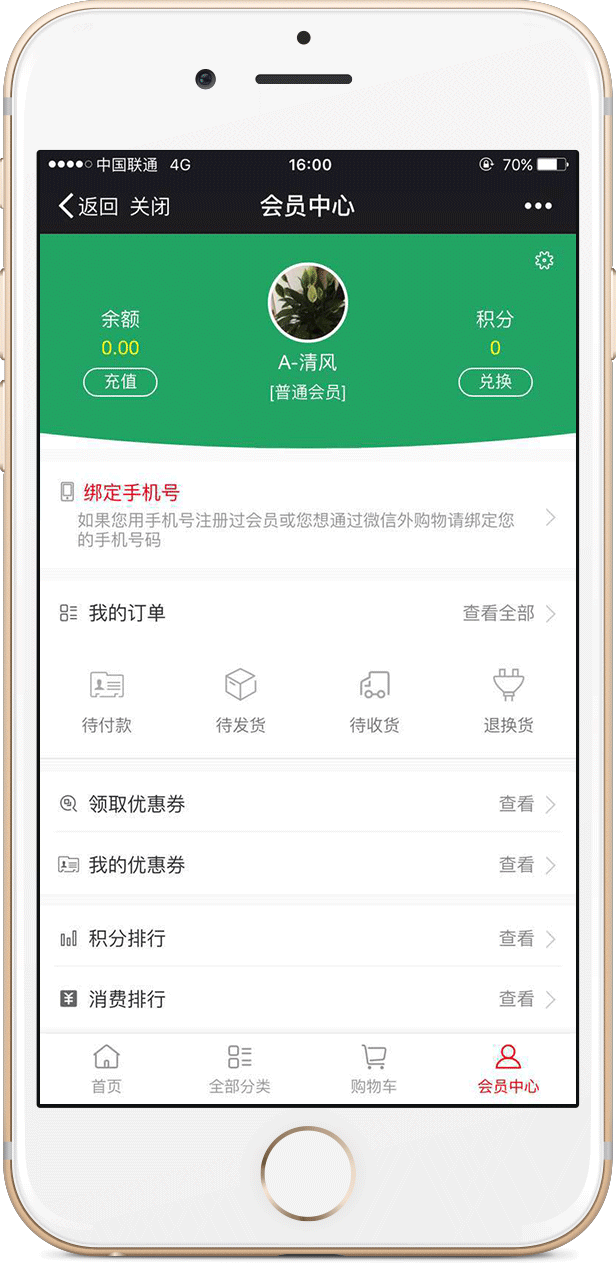
Task: Open 待付款 pending payment orders
Action: point(107,701)
